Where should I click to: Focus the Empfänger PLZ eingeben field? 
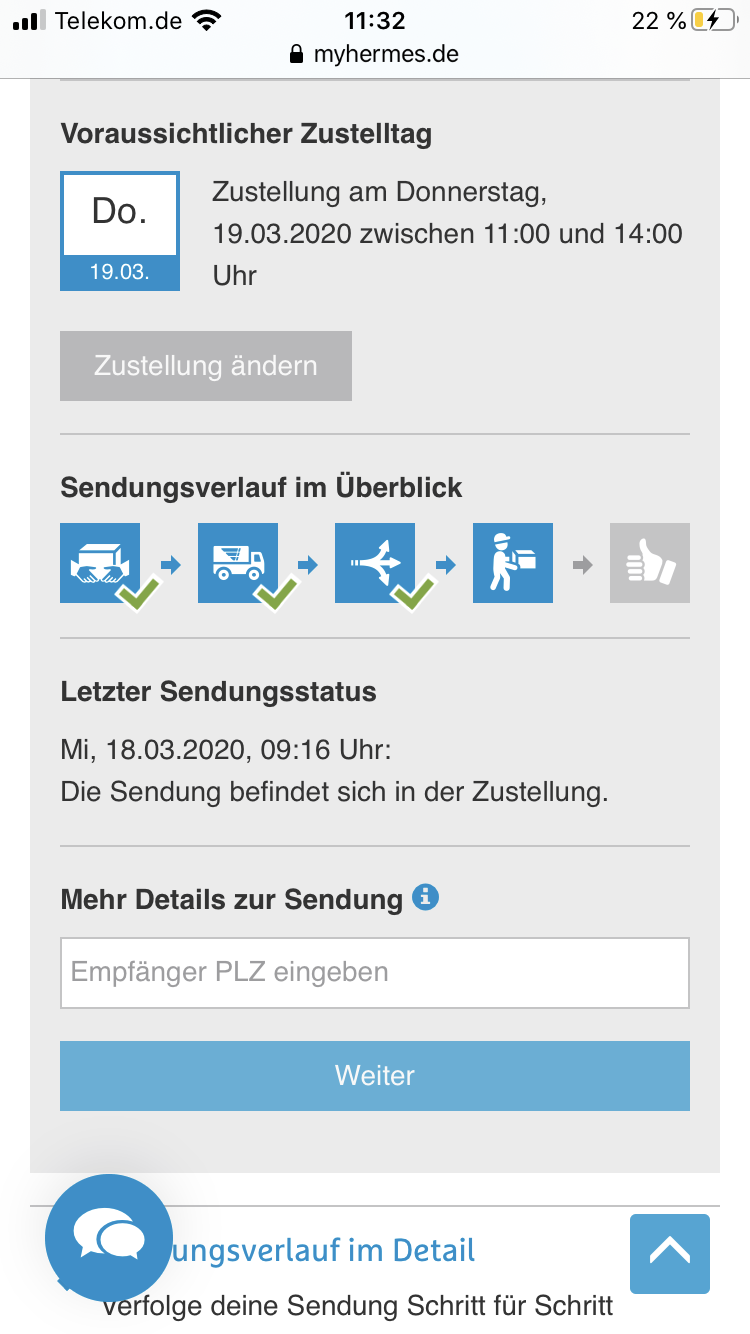coord(375,972)
